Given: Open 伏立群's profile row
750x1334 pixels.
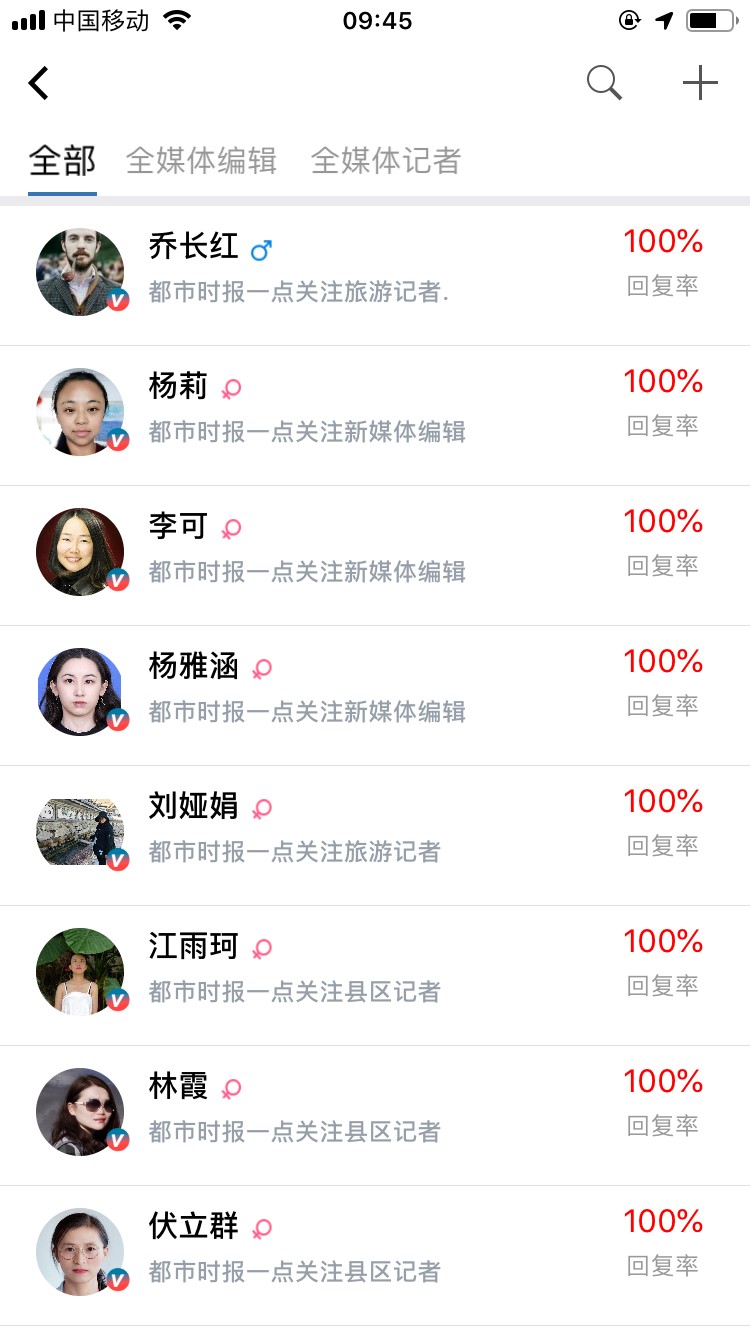Looking at the screenshot, I should pos(375,1252).
